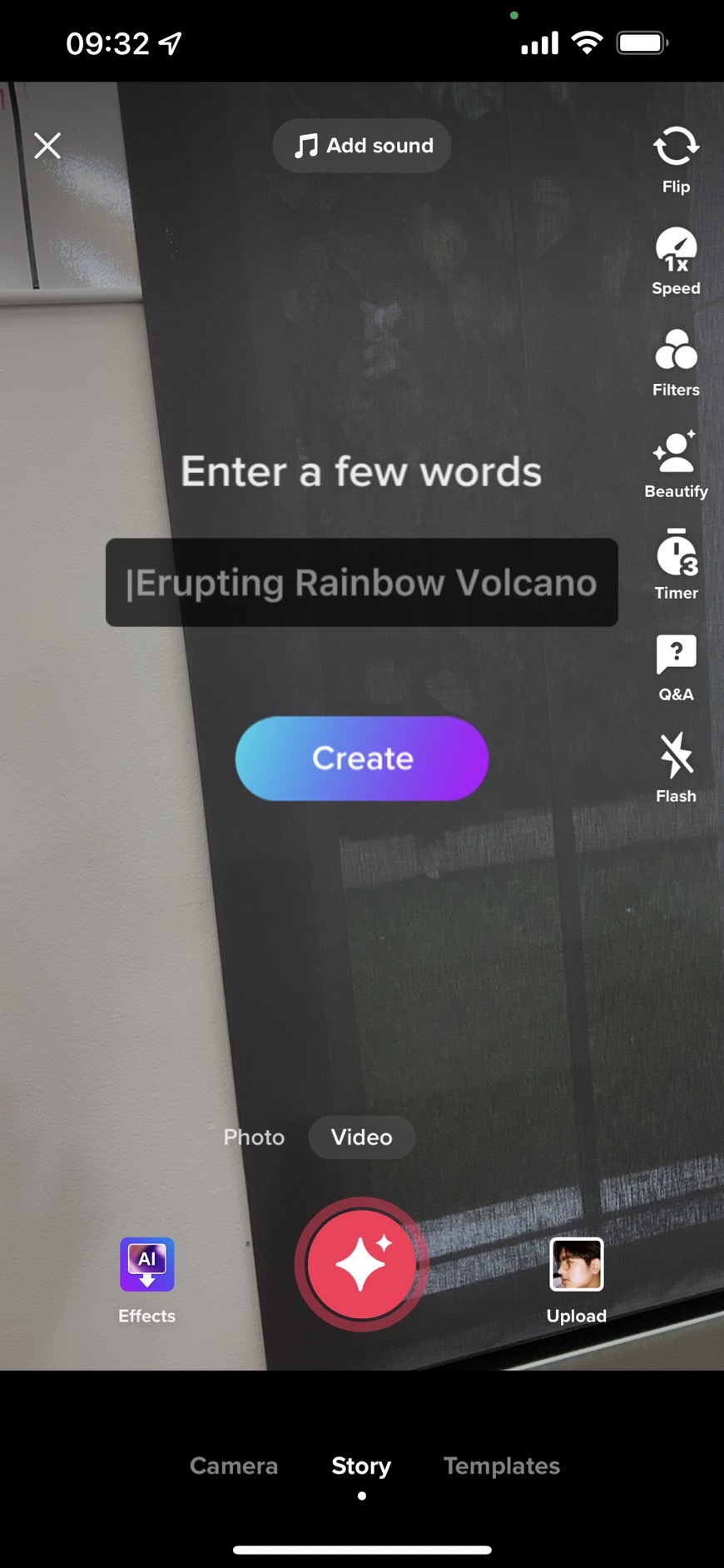This screenshot has height=1568, width=724.
Task: Tap the red record button
Action: (362, 1264)
